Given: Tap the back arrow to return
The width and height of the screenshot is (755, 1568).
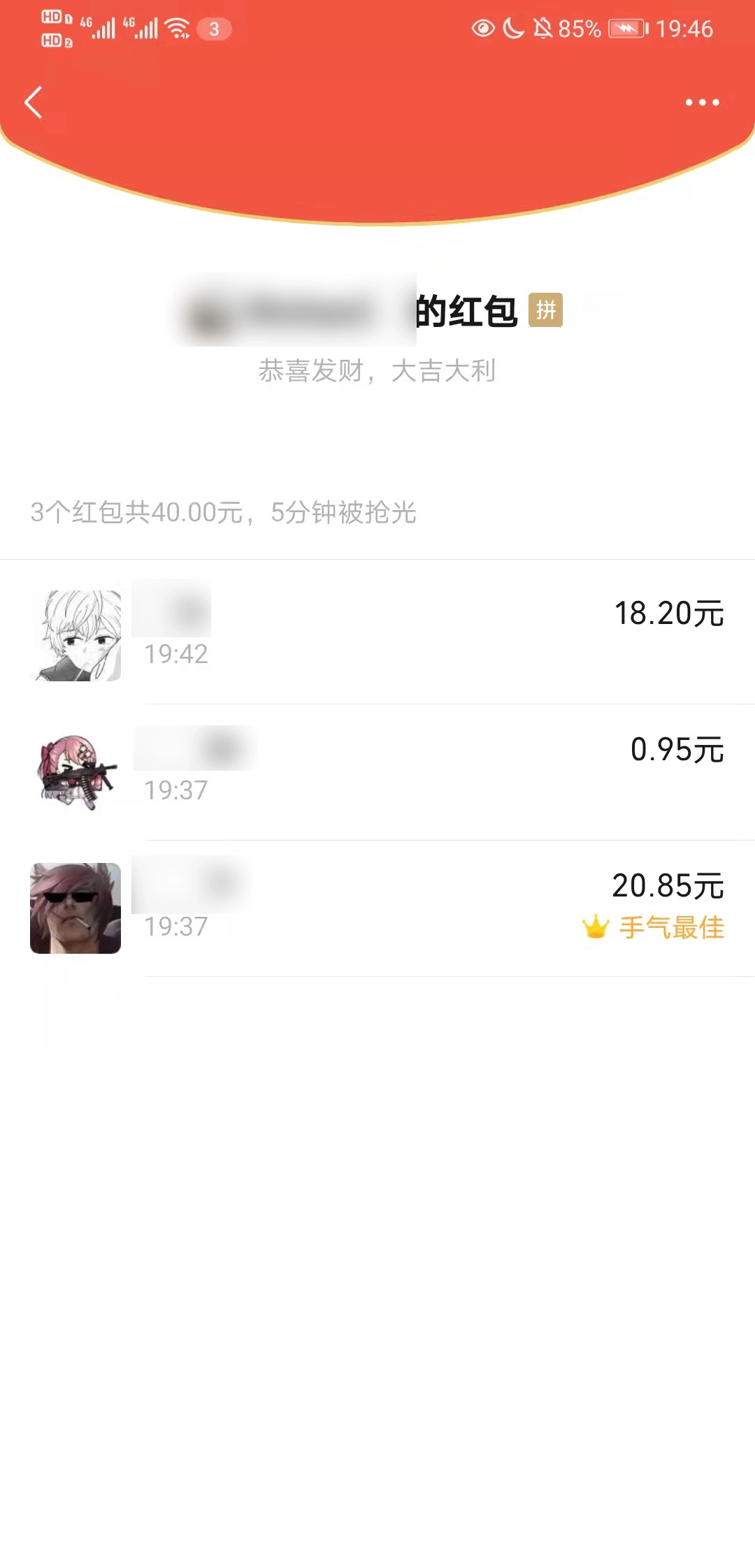Looking at the screenshot, I should pos(33,102).
